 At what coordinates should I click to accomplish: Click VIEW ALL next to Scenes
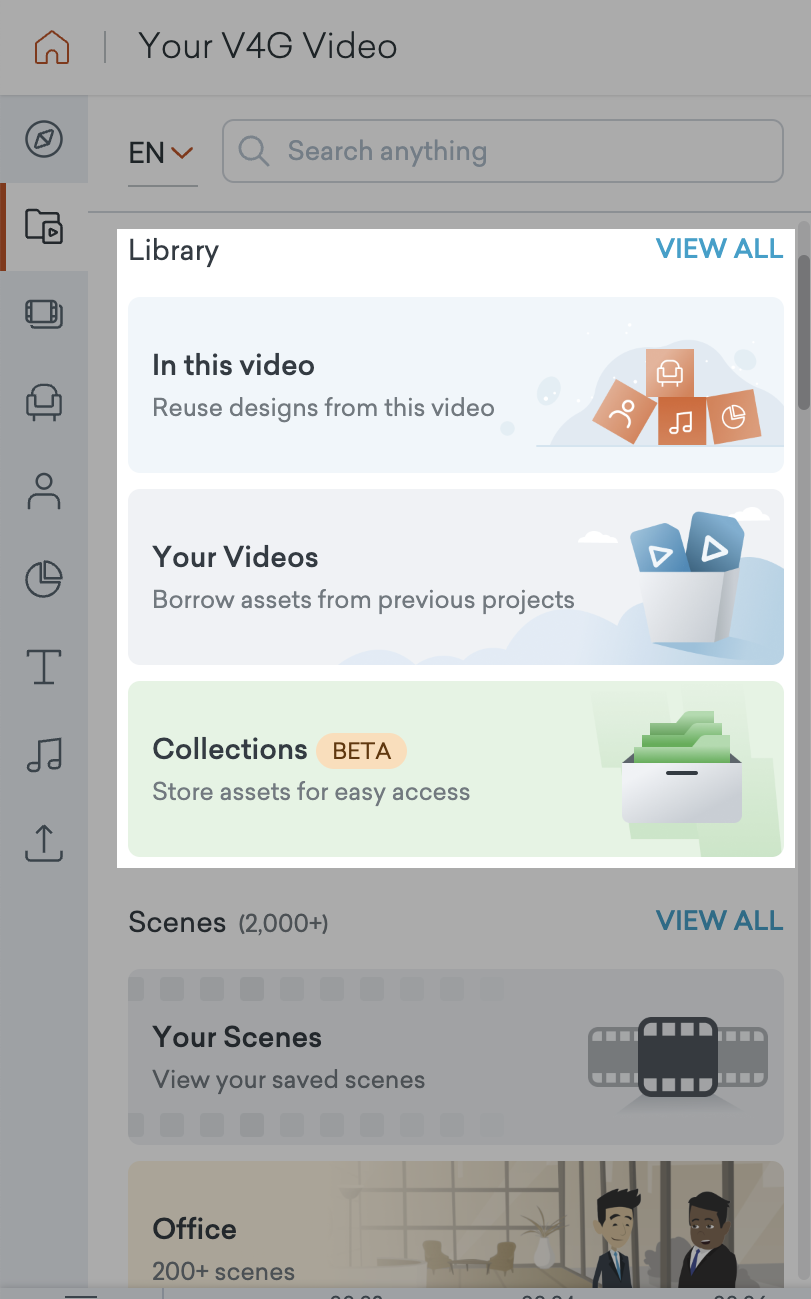[x=719, y=921]
